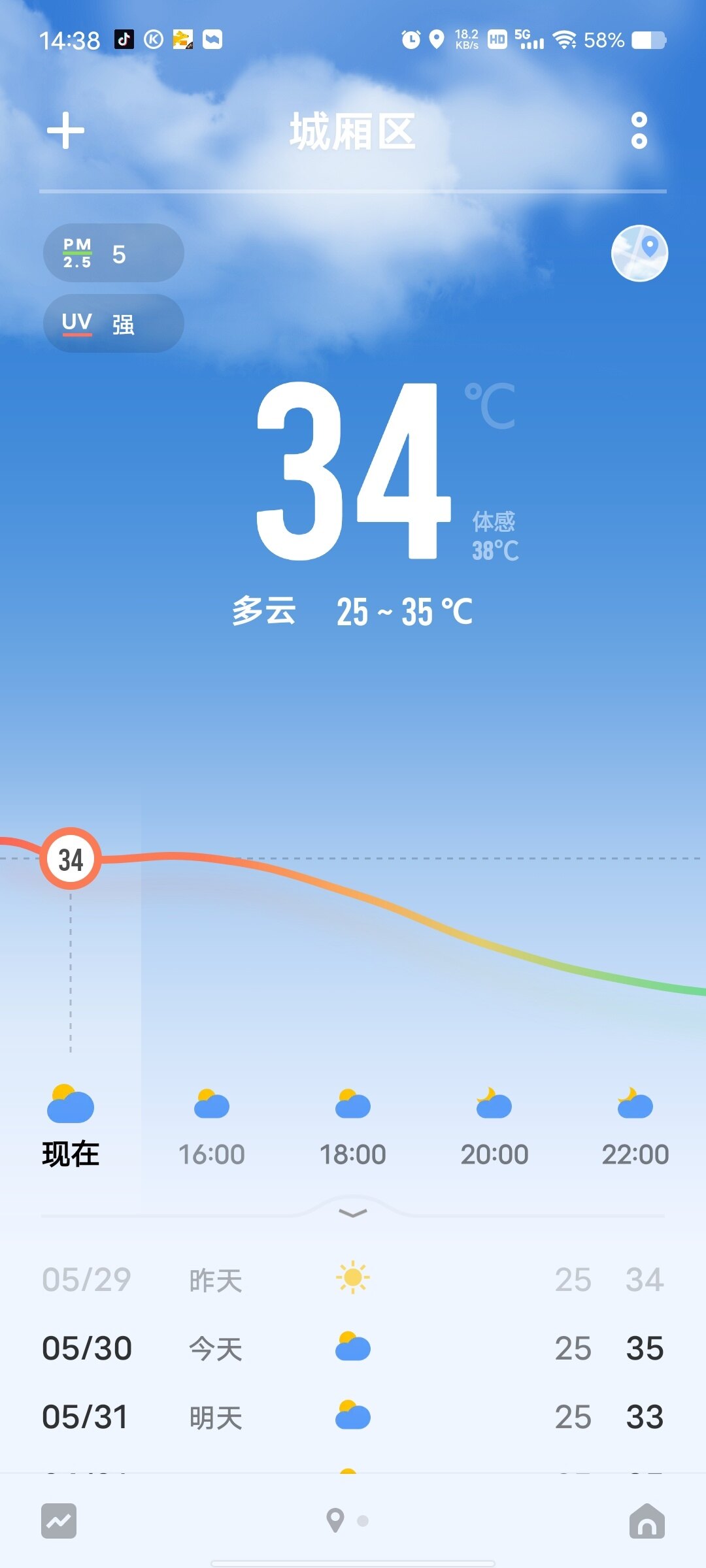Open the weather map globe
The height and width of the screenshot is (1568, 706).
tap(639, 253)
